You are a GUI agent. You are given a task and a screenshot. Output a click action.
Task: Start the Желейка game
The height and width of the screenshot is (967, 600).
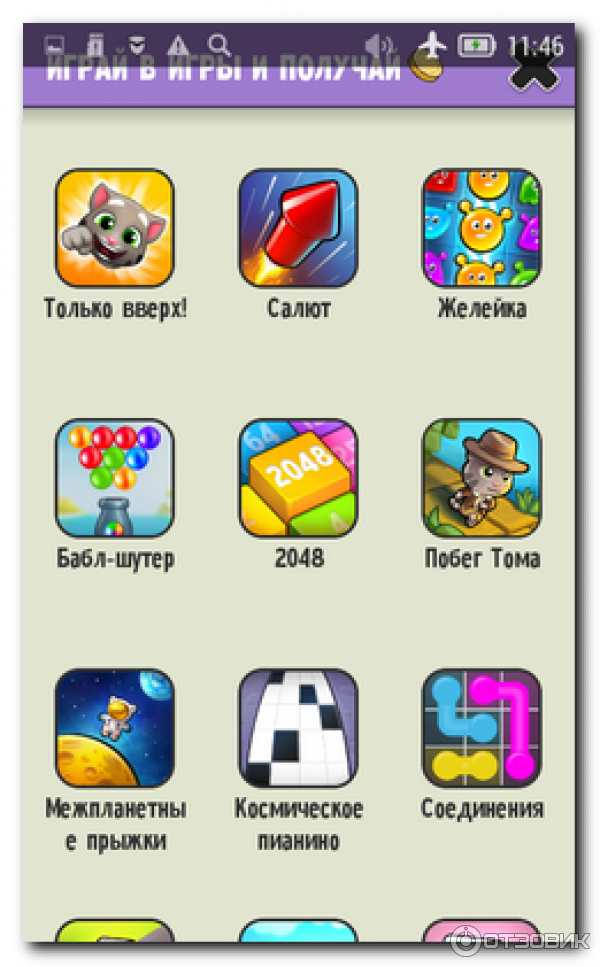pos(482,228)
